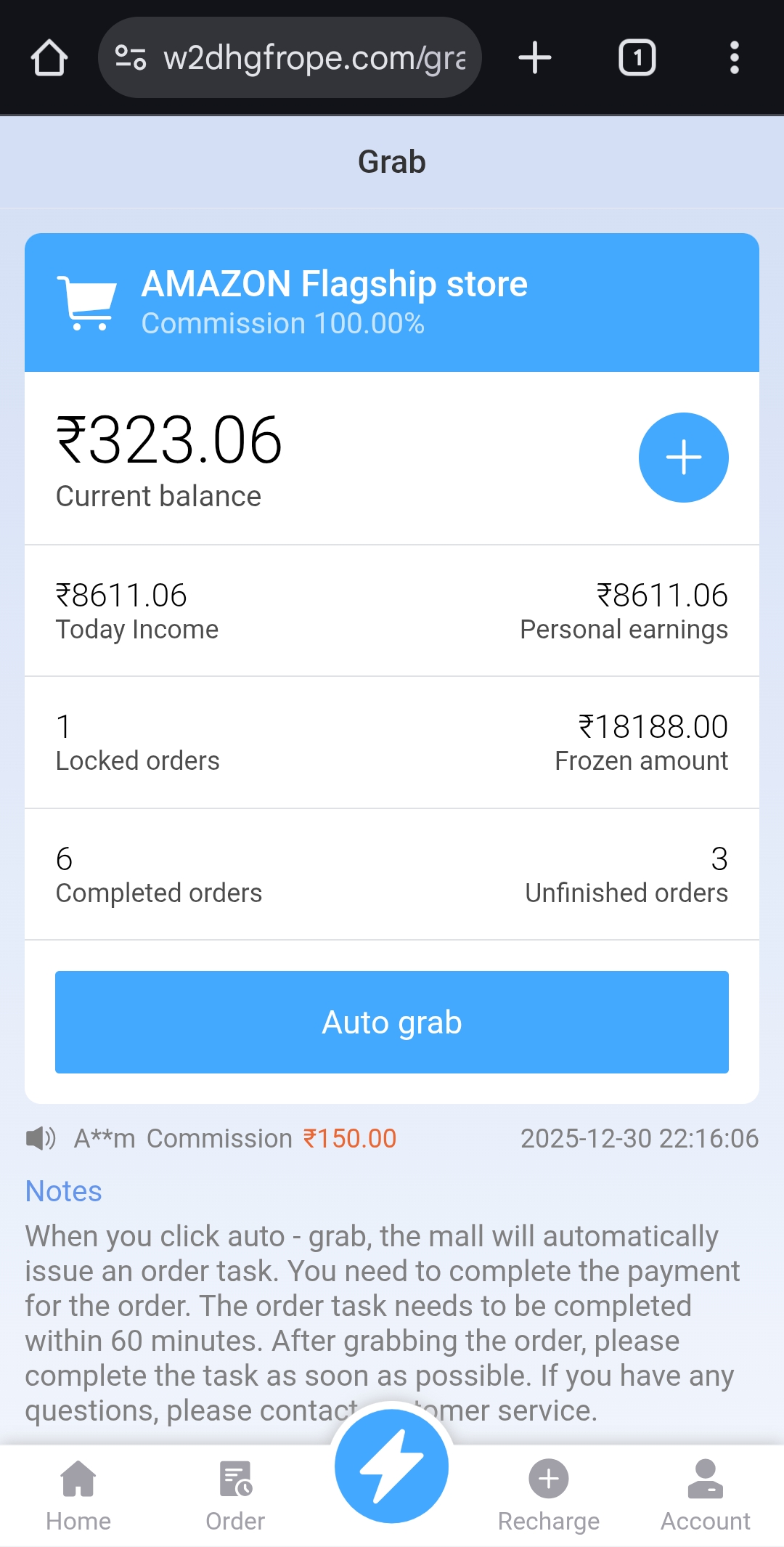The height and width of the screenshot is (1547, 784).
Task: Tap the center lightning bolt grab button
Action: (392, 1466)
